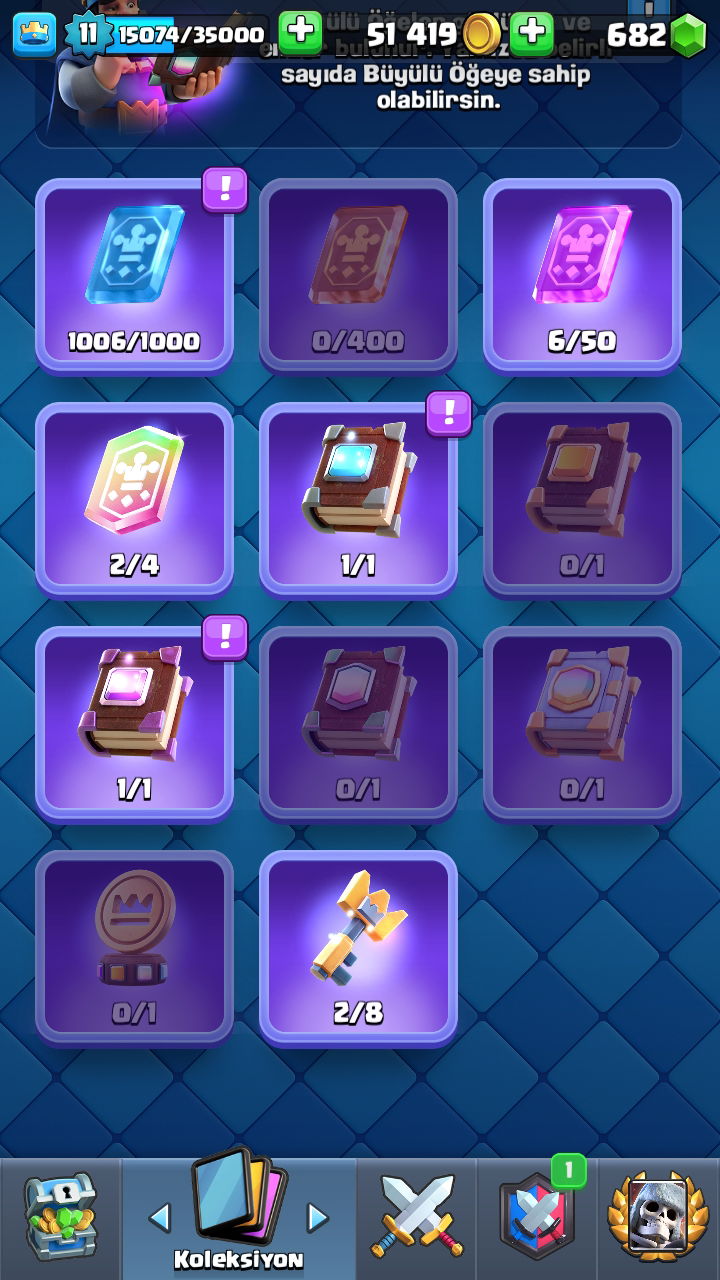Tap the dimmed magic coin showing 0/1
Image resolution: width=720 pixels, height=1280 pixels.
(135, 947)
